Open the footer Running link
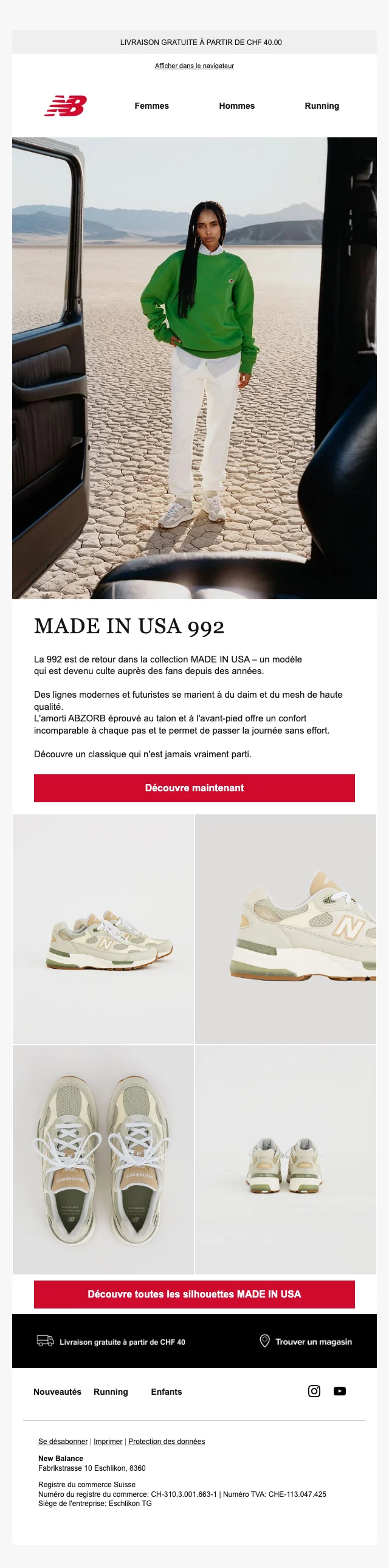Image resolution: width=389 pixels, height=1568 pixels. click(111, 1392)
